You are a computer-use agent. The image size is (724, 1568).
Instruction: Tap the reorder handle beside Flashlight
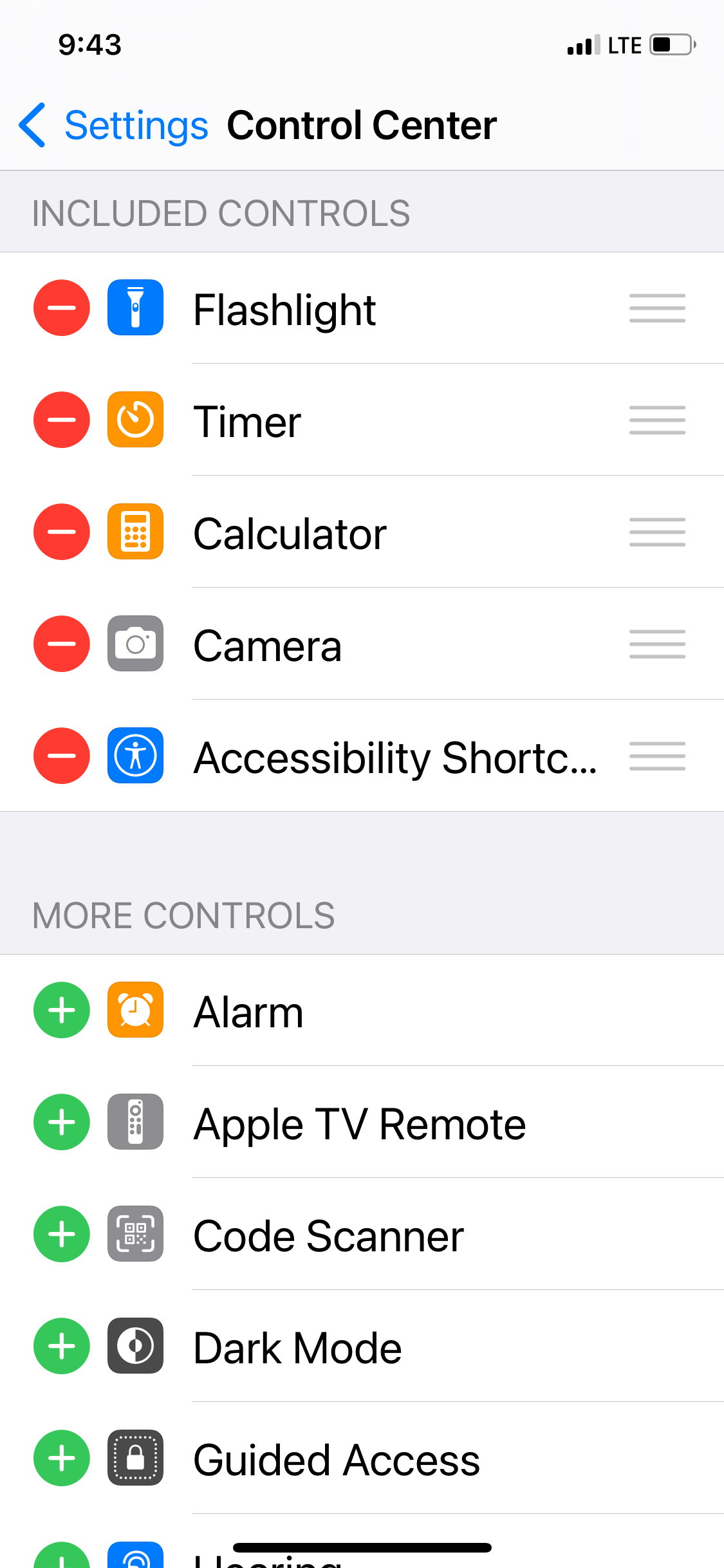(x=657, y=308)
